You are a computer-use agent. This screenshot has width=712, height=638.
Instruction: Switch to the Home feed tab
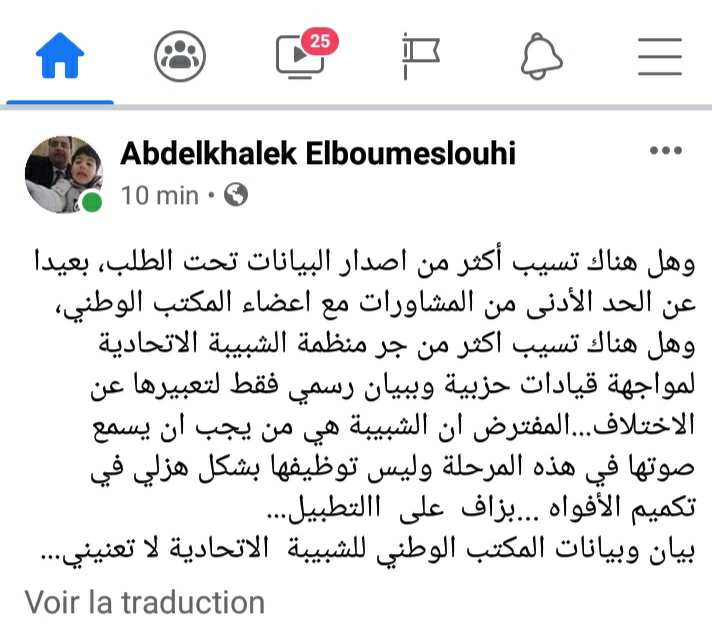click(x=60, y=58)
